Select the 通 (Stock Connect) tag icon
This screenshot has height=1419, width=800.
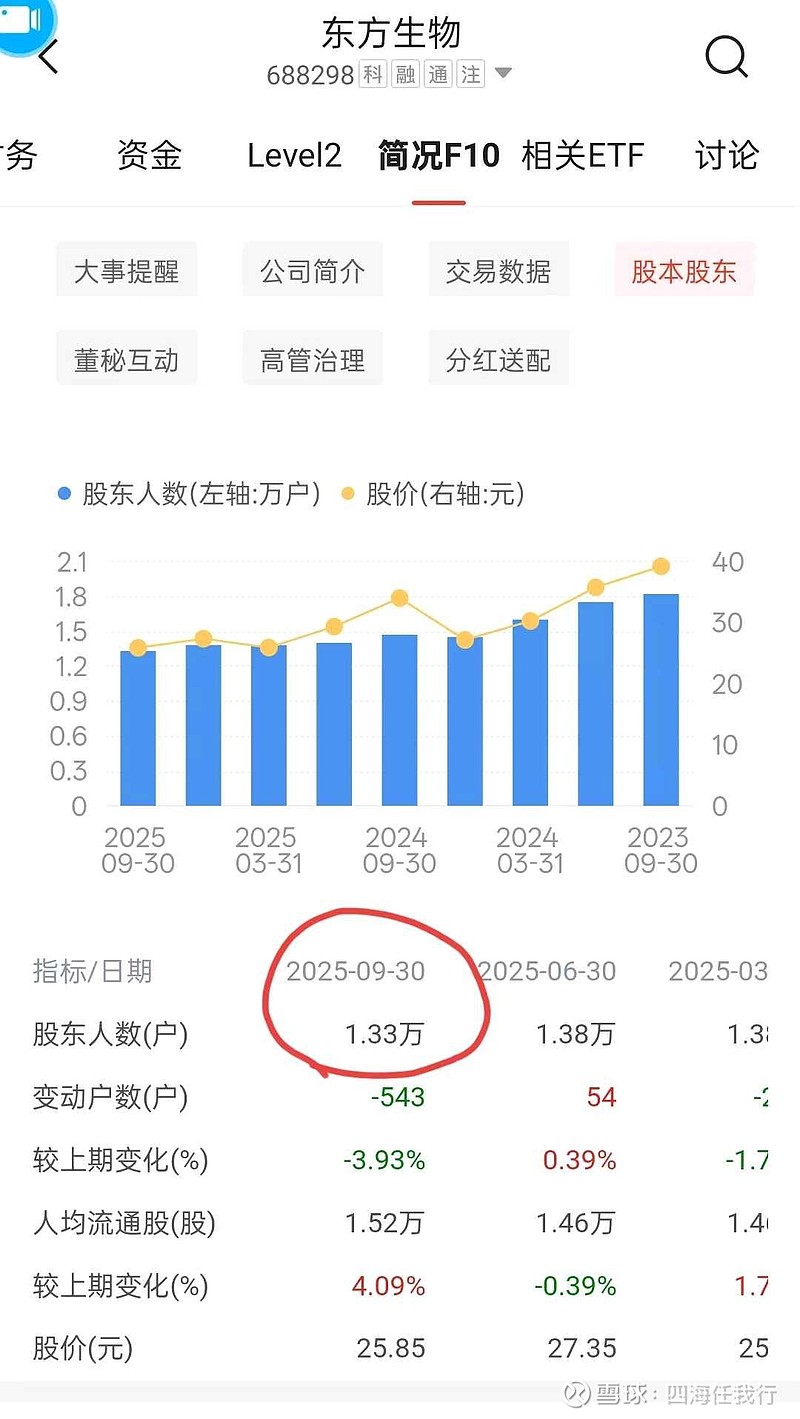pyautogui.click(x=437, y=74)
